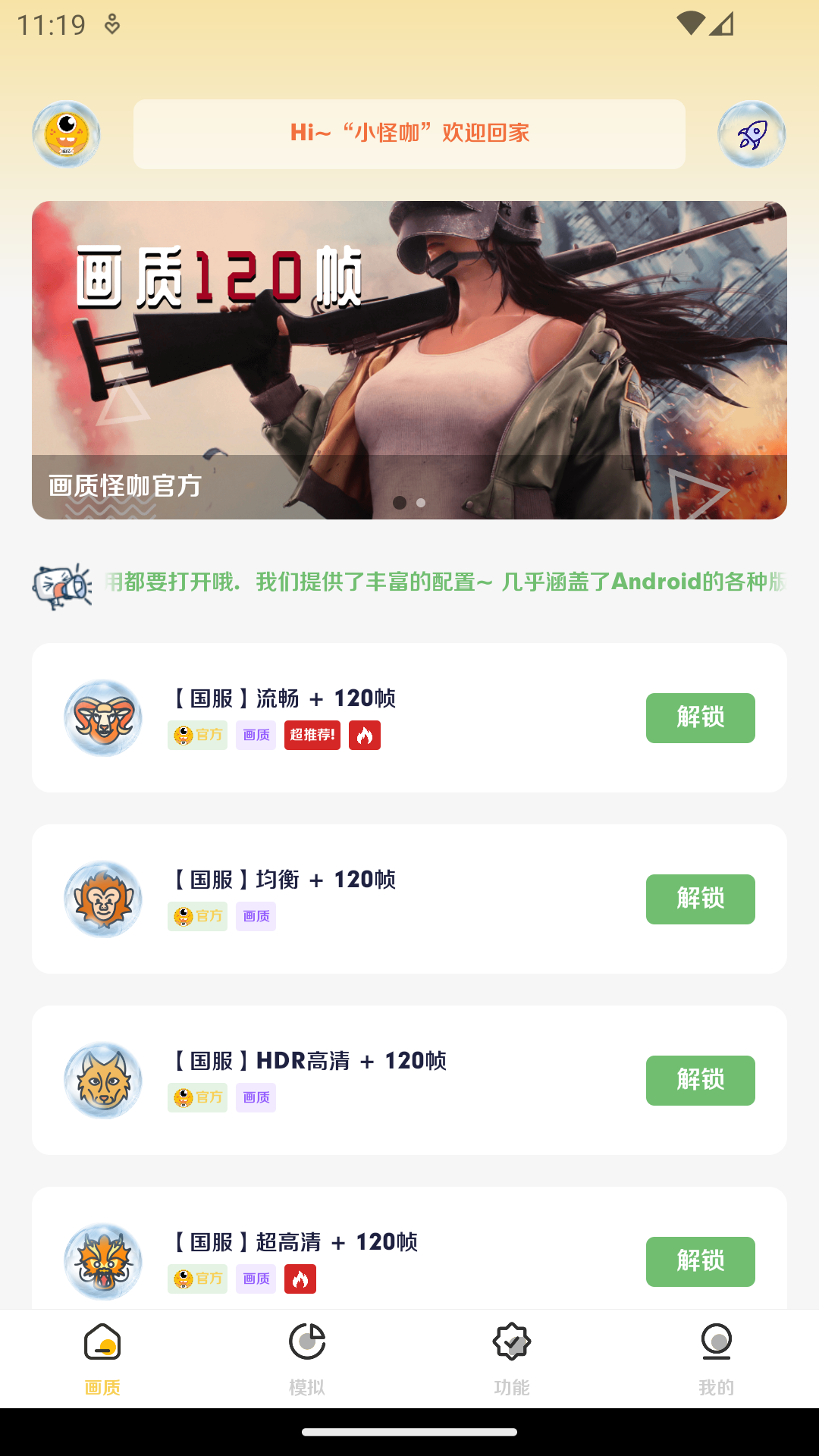Switch to the 模拟 tab
The width and height of the screenshot is (819, 1456).
coord(307,1357)
